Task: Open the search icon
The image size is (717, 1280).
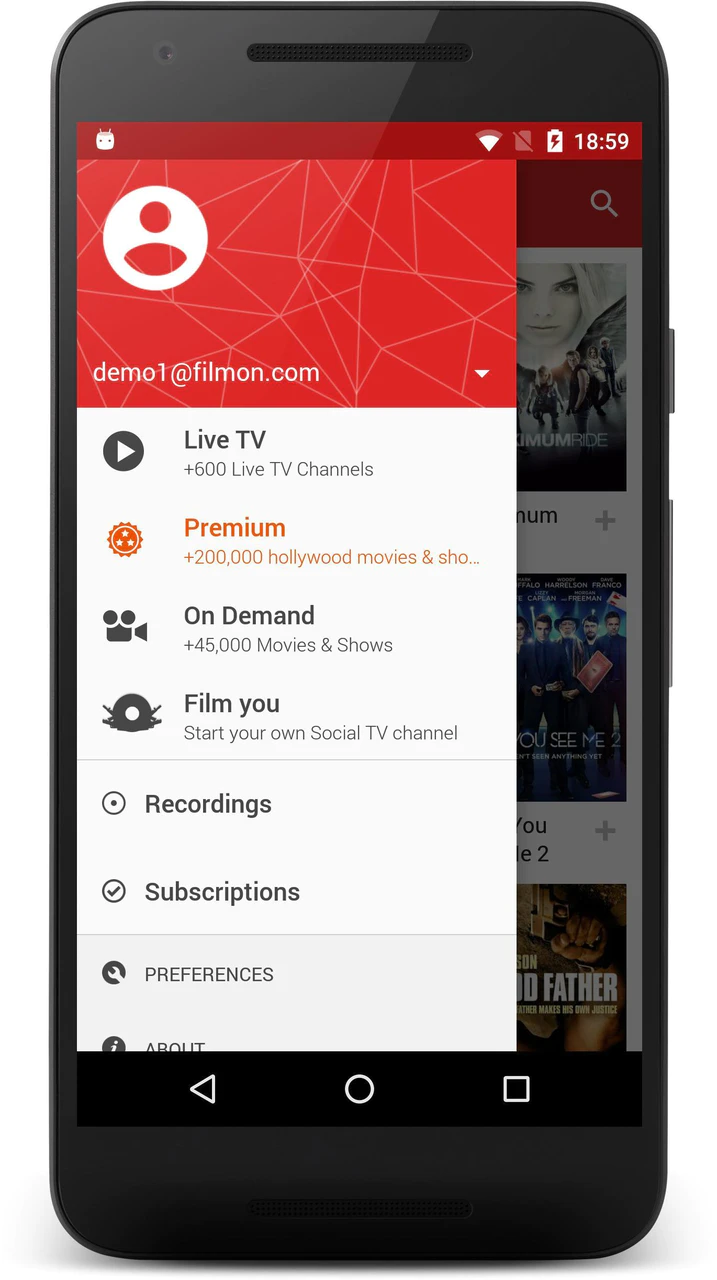Action: pos(604,204)
